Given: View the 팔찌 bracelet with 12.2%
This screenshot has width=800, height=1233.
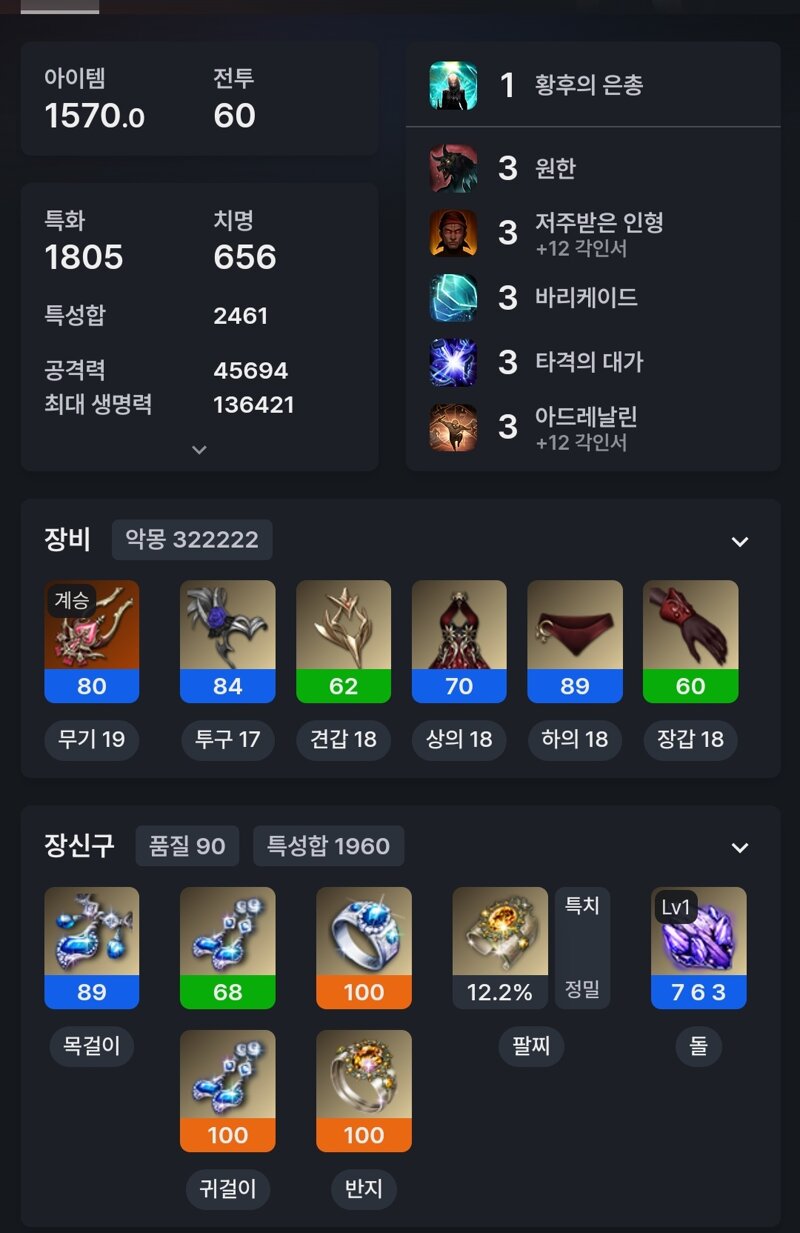Looking at the screenshot, I should 500,947.
